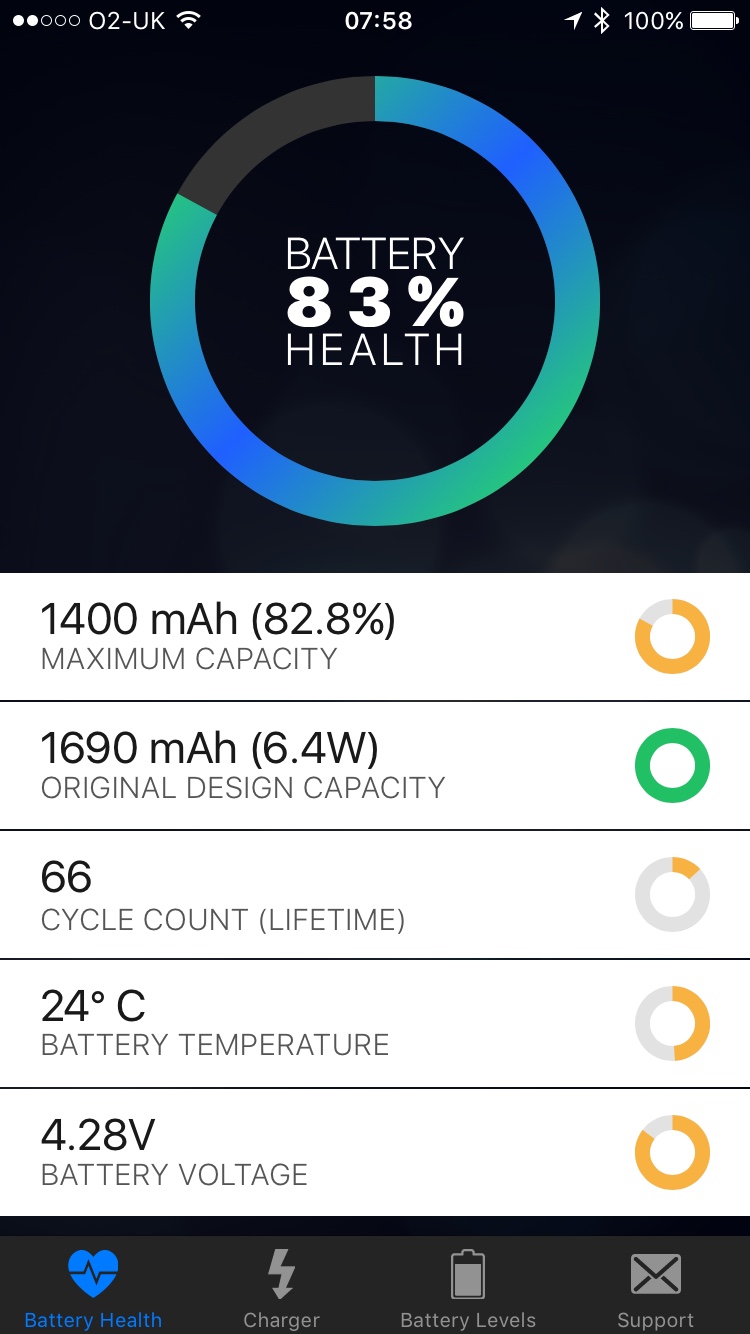The height and width of the screenshot is (1334, 750).
Task: Open the Battery Levels tab
Action: 468,1286
